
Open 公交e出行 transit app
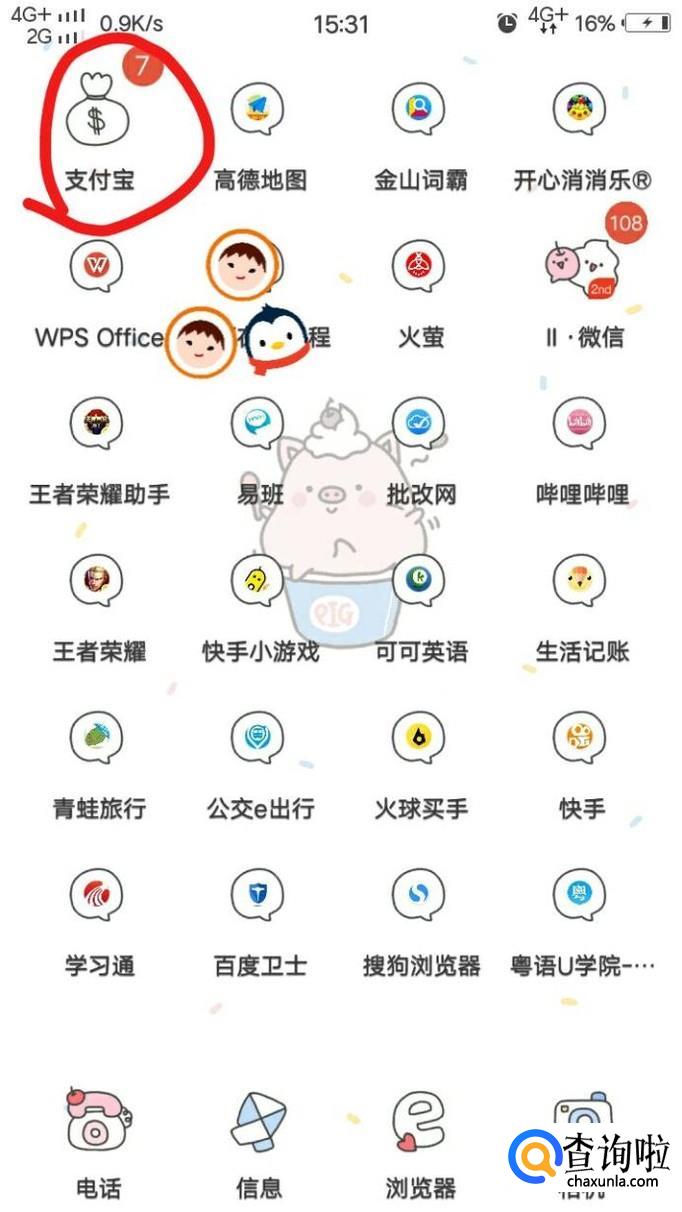[258, 739]
